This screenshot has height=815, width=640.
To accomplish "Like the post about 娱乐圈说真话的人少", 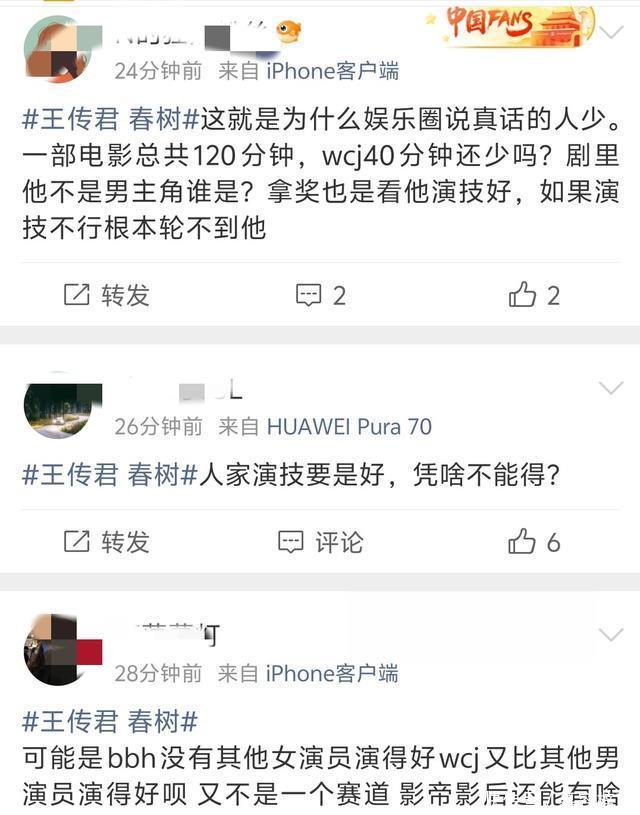I will [x=534, y=295].
